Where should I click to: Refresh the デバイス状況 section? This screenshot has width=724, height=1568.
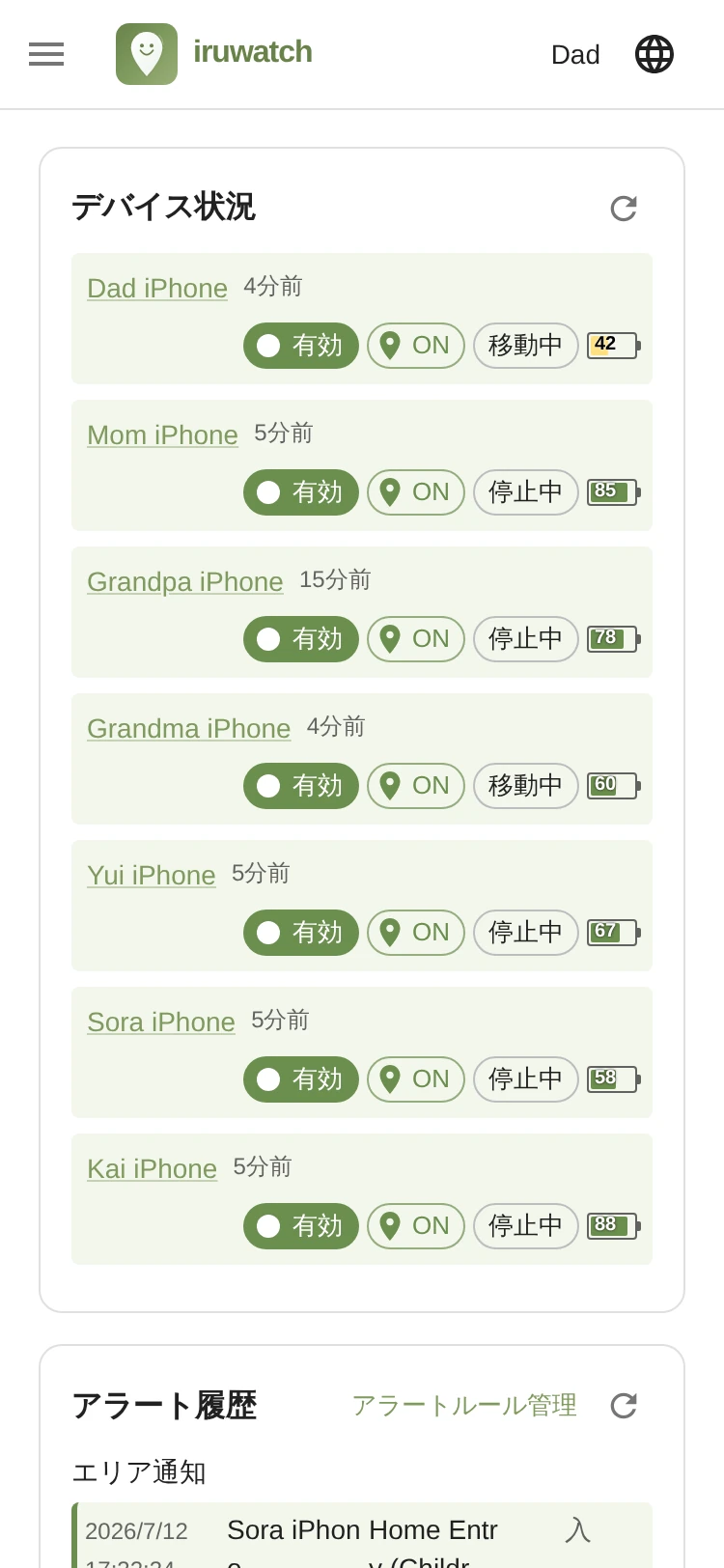[x=624, y=209]
